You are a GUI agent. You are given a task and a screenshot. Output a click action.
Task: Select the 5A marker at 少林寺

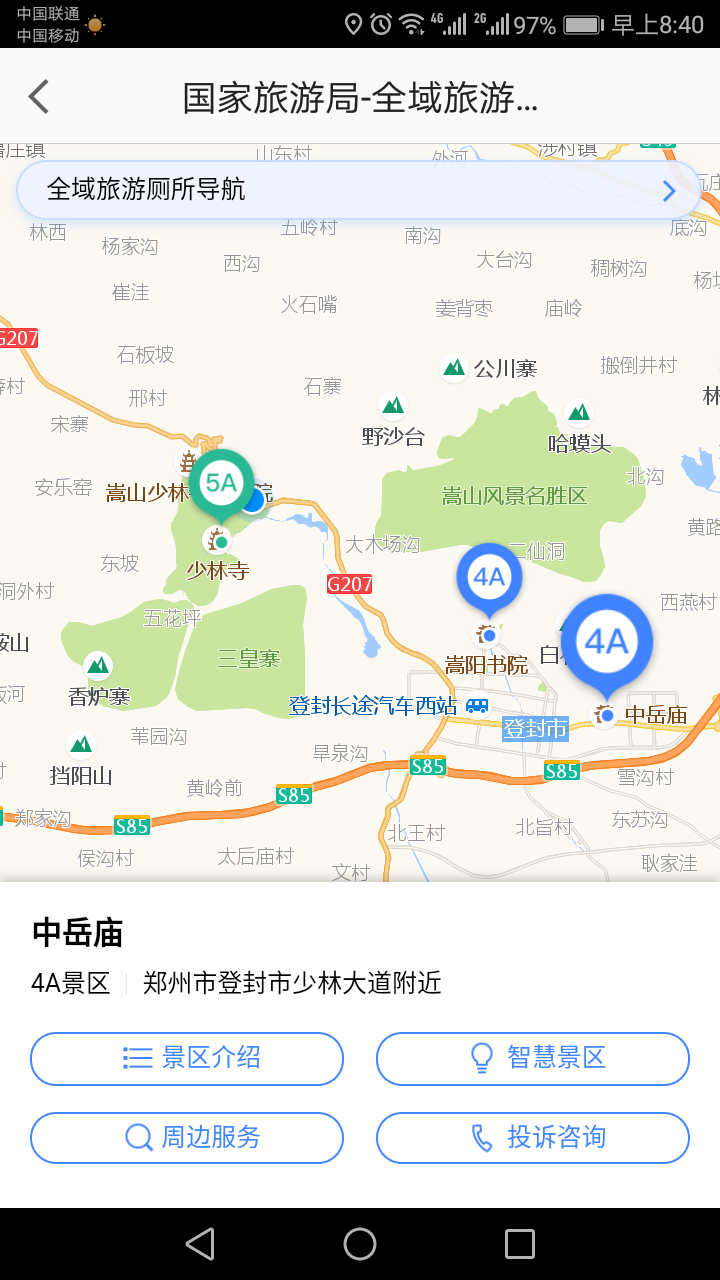tap(221, 484)
